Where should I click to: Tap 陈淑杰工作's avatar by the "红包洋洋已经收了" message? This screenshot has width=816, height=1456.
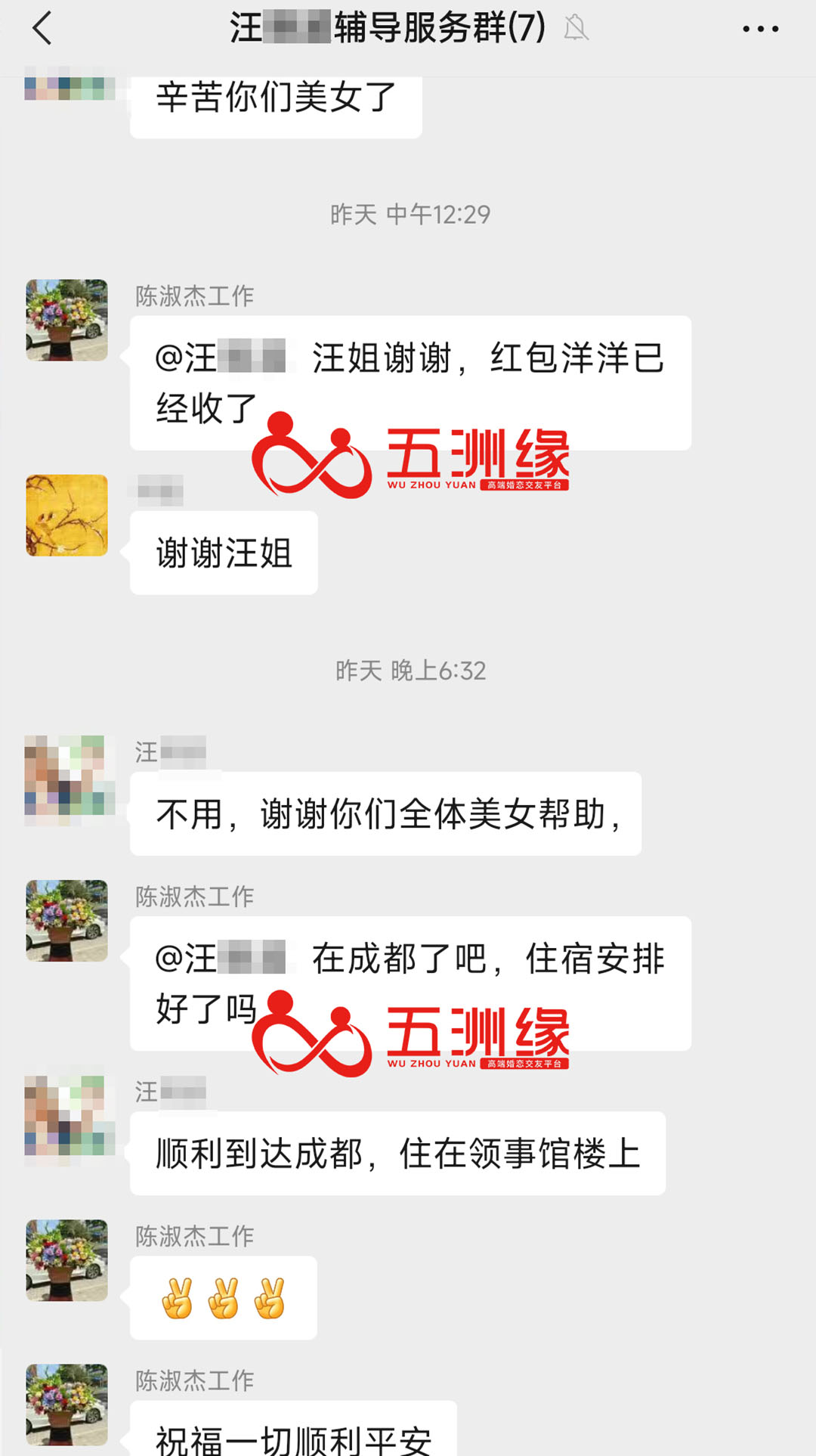[x=67, y=321]
